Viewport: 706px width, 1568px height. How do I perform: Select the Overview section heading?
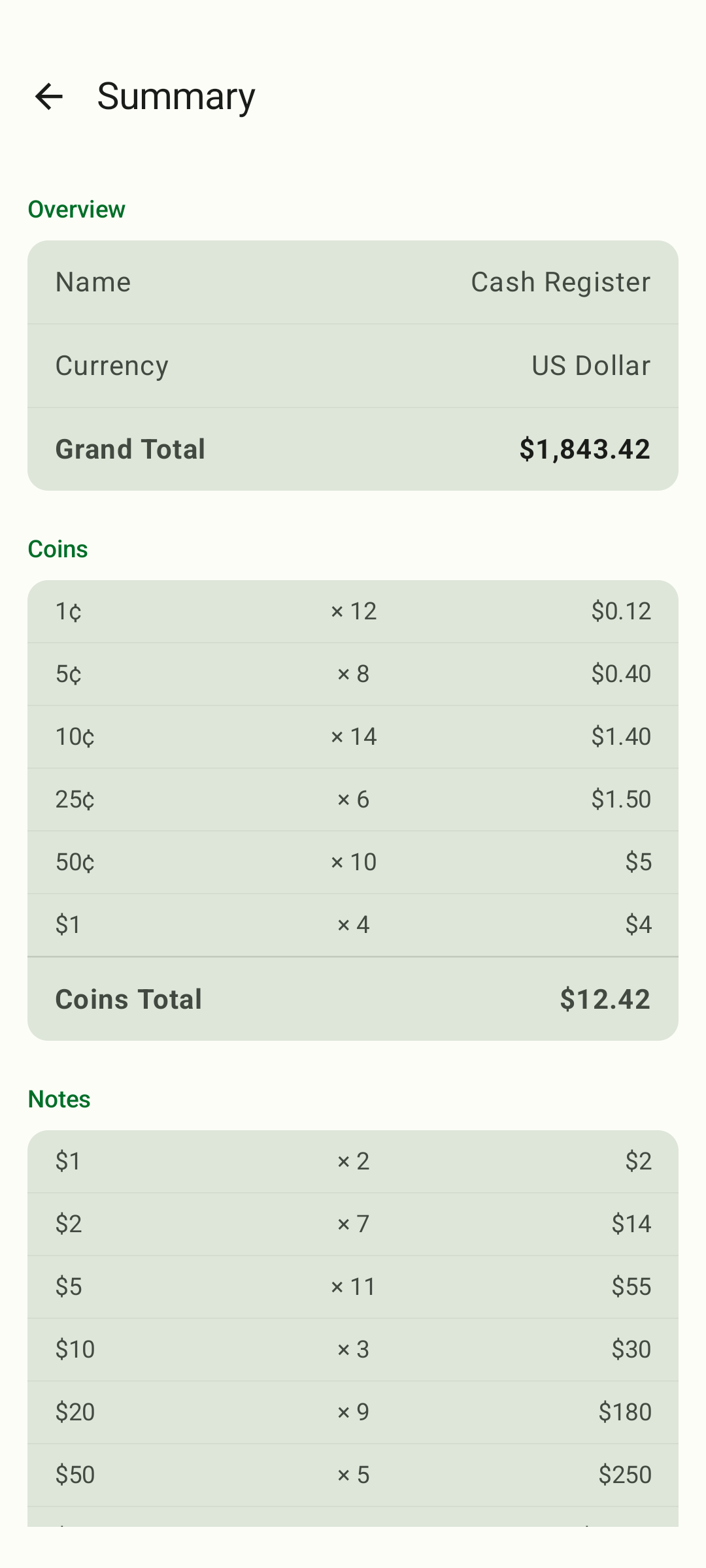click(x=76, y=209)
